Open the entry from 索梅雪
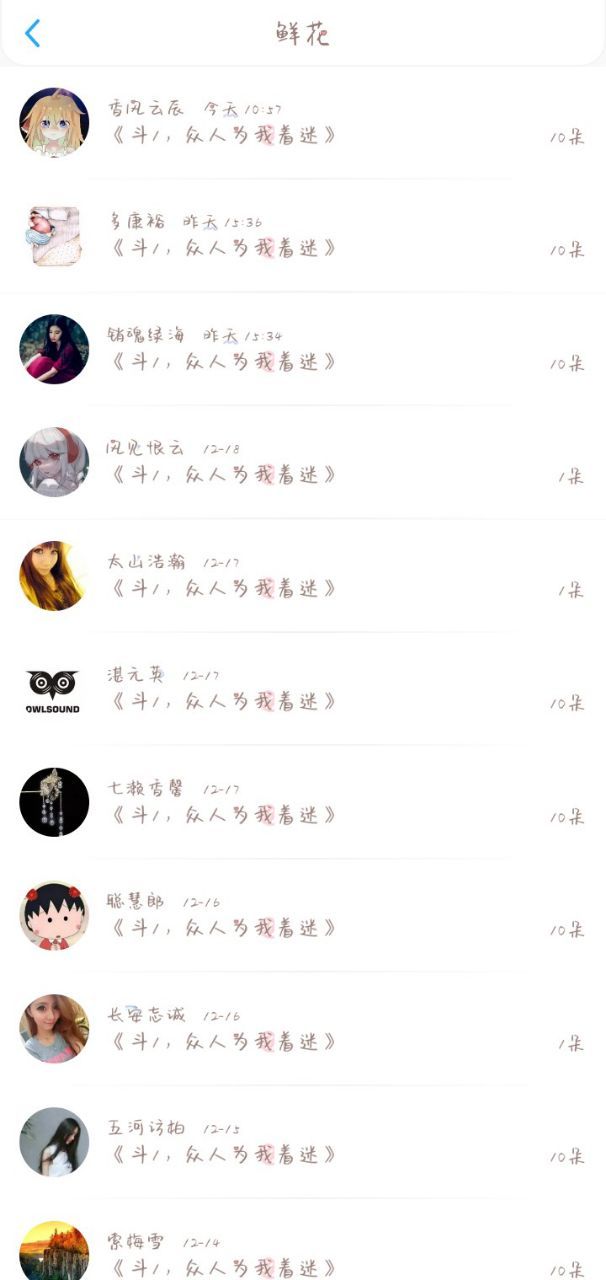The height and width of the screenshot is (1280, 606). point(303,1239)
